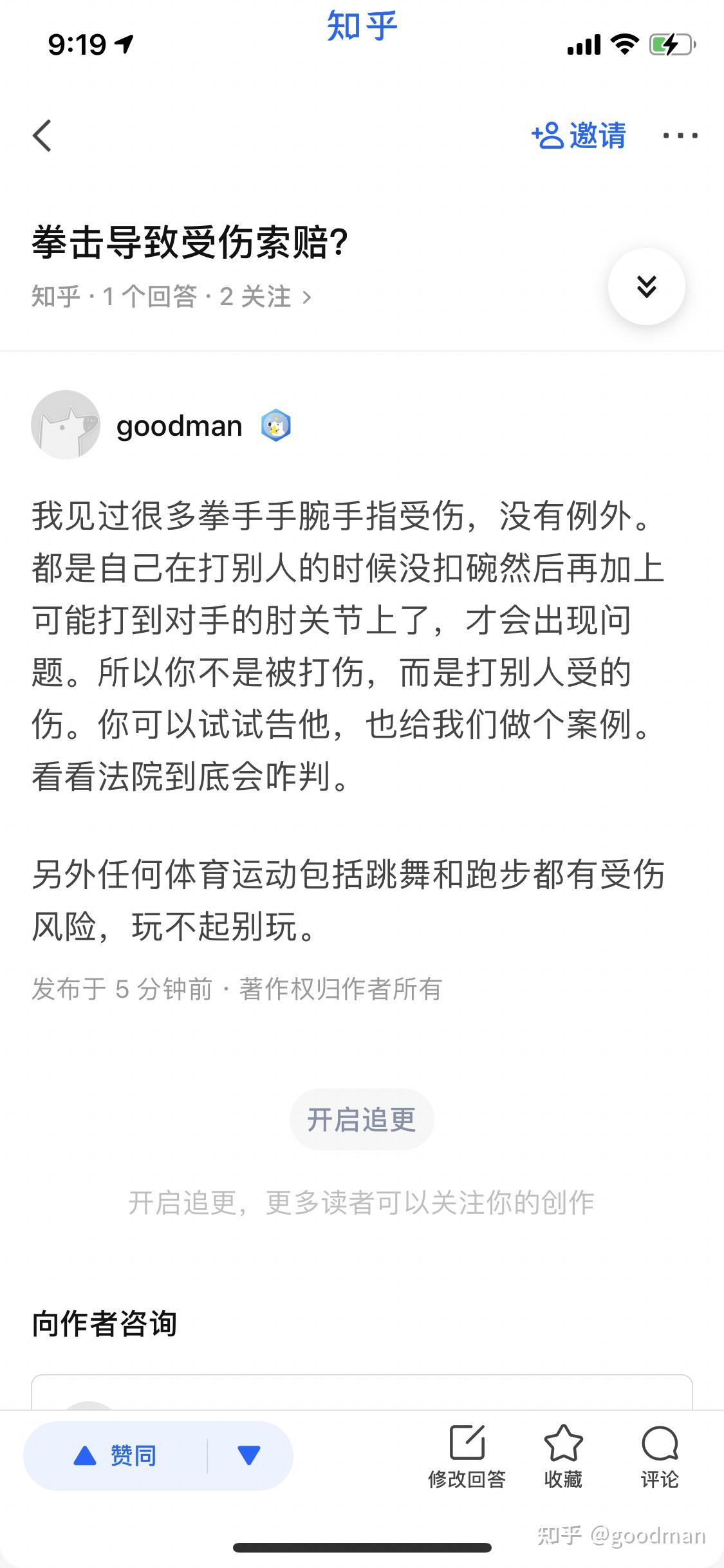Upvote the answer with 赞同
724x1568 pixels.
coord(116,1455)
